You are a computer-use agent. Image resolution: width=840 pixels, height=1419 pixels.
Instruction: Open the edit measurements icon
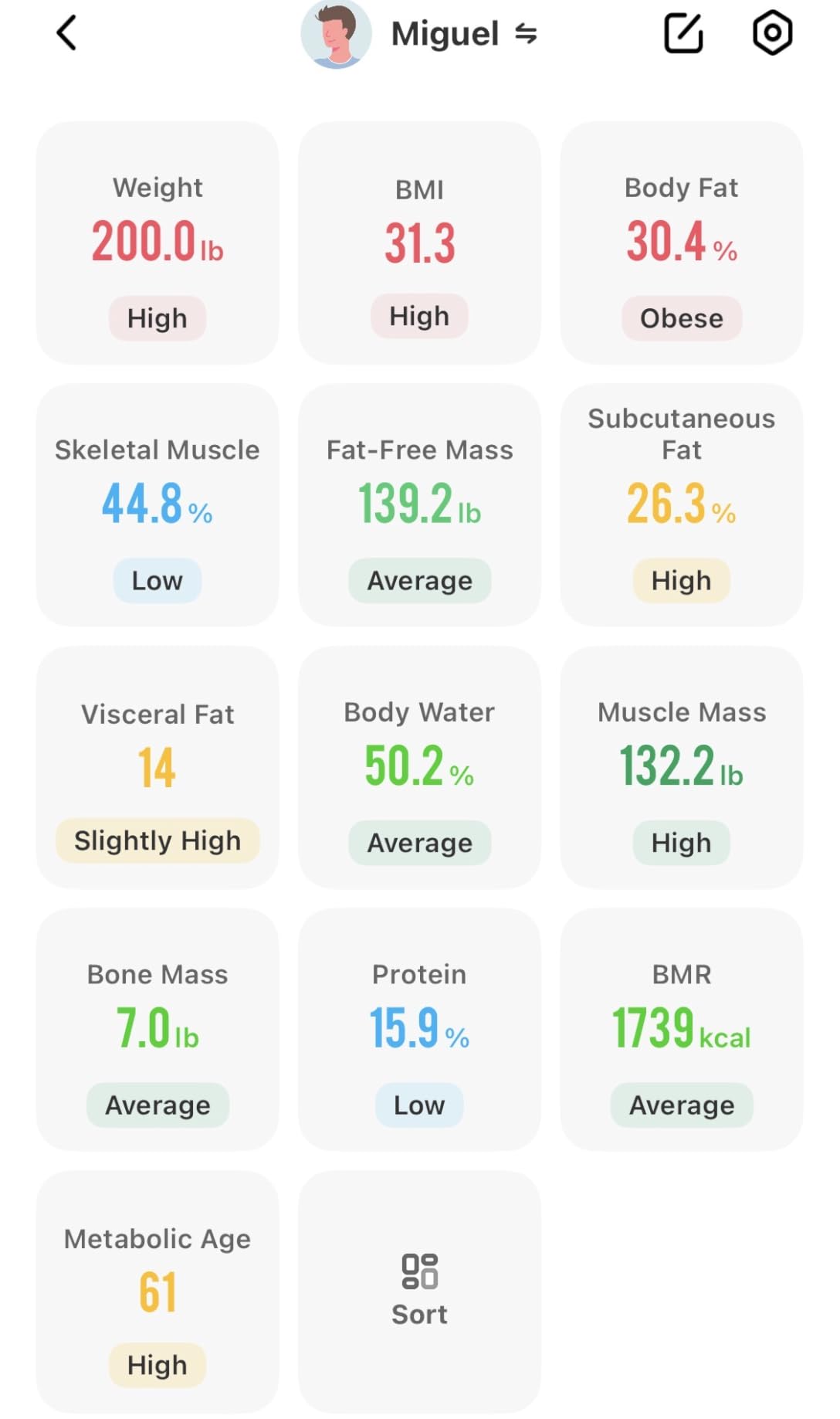(x=682, y=33)
